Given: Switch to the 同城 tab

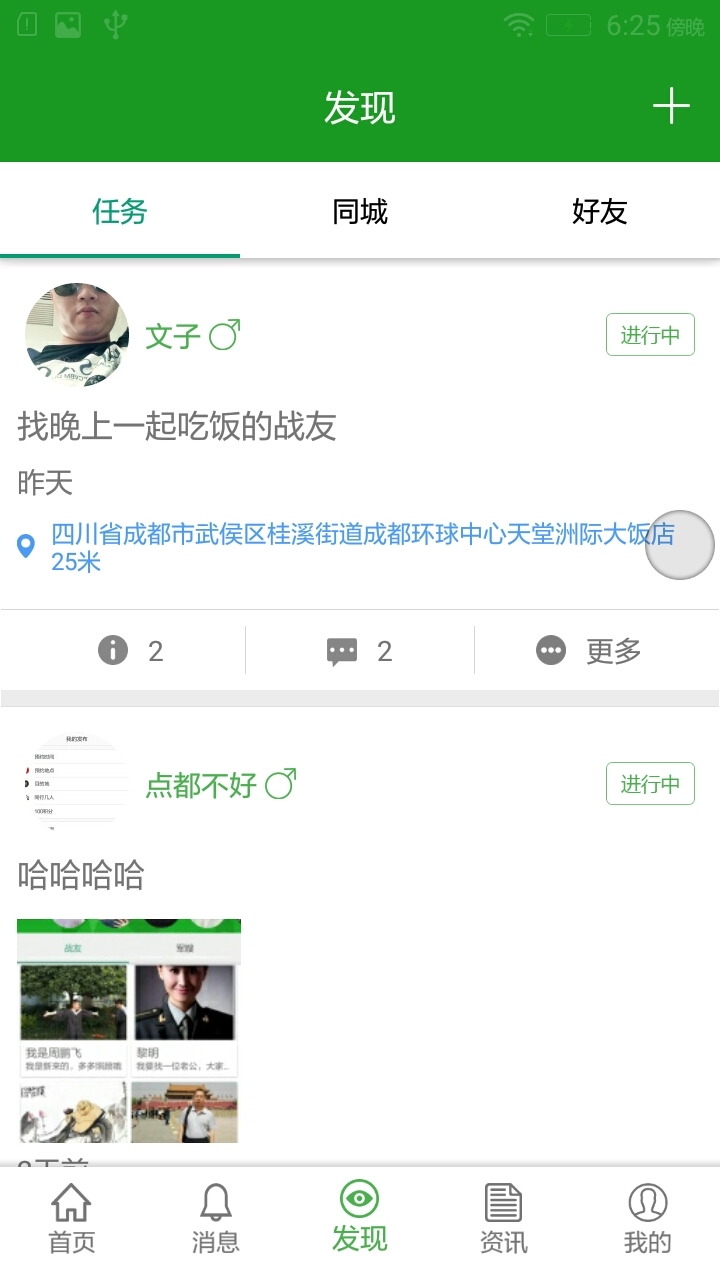Looking at the screenshot, I should tap(360, 212).
